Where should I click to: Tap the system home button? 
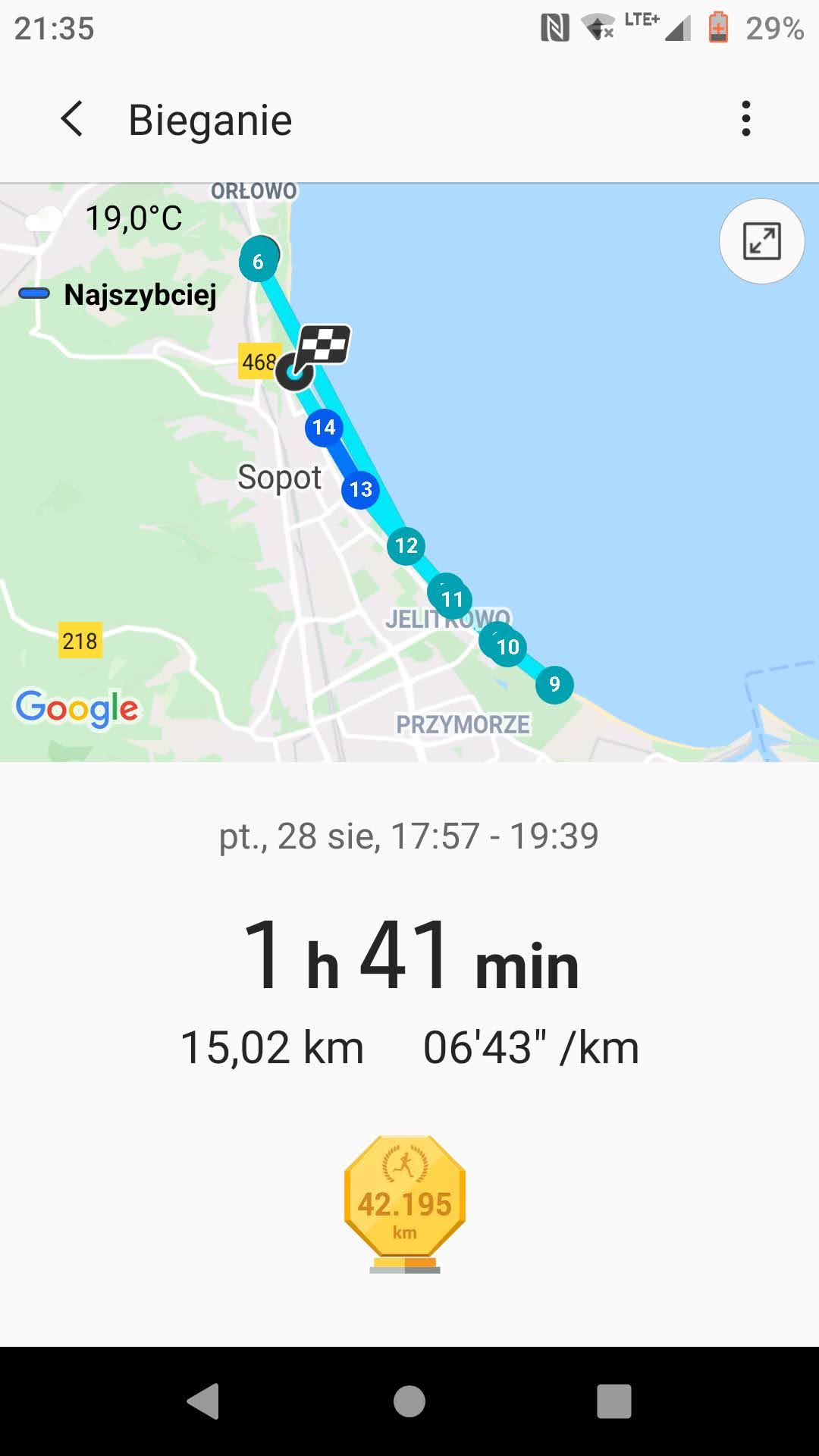tap(409, 1401)
